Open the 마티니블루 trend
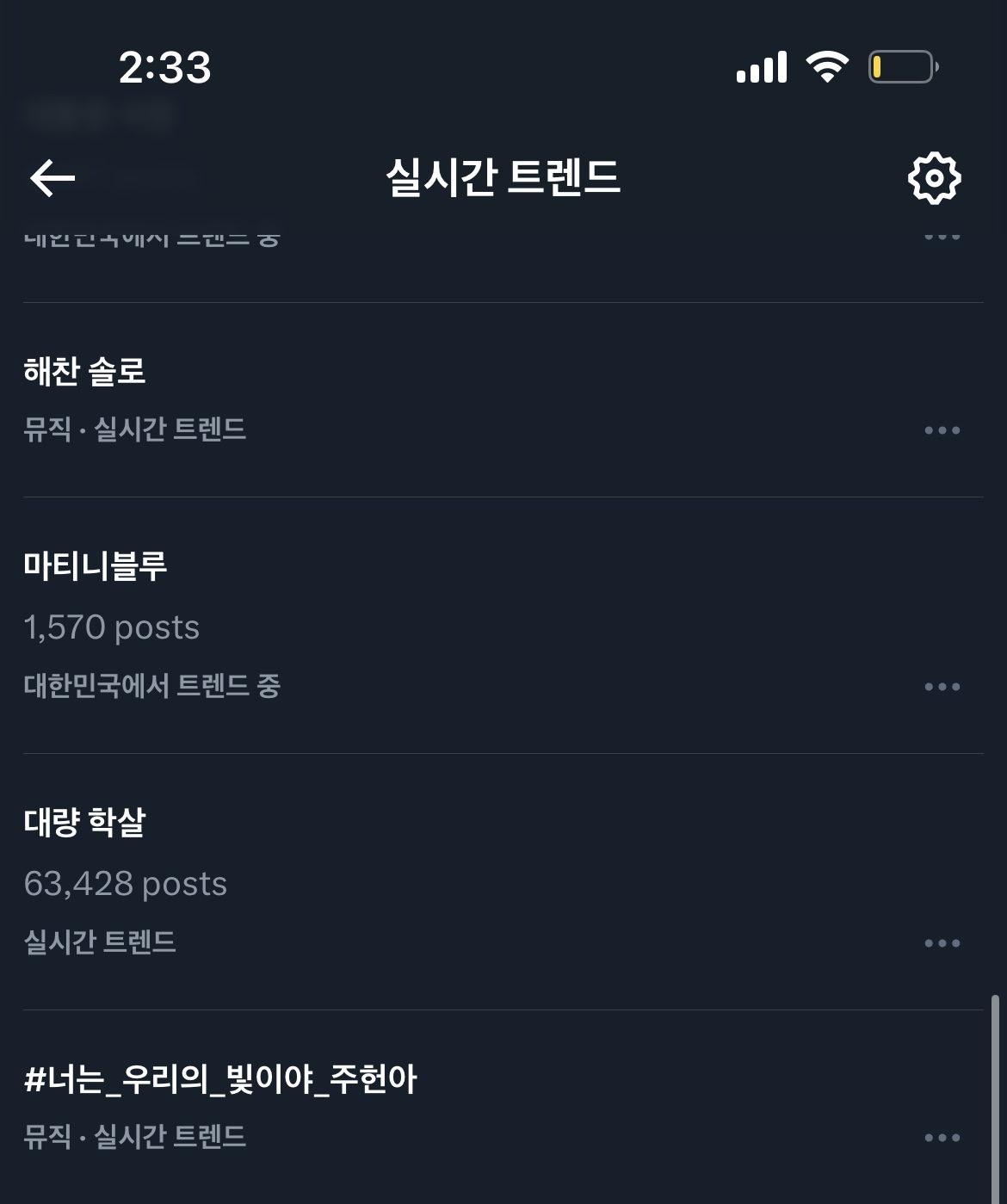This screenshot has height=1204, width=1007. tap(504, 625)
